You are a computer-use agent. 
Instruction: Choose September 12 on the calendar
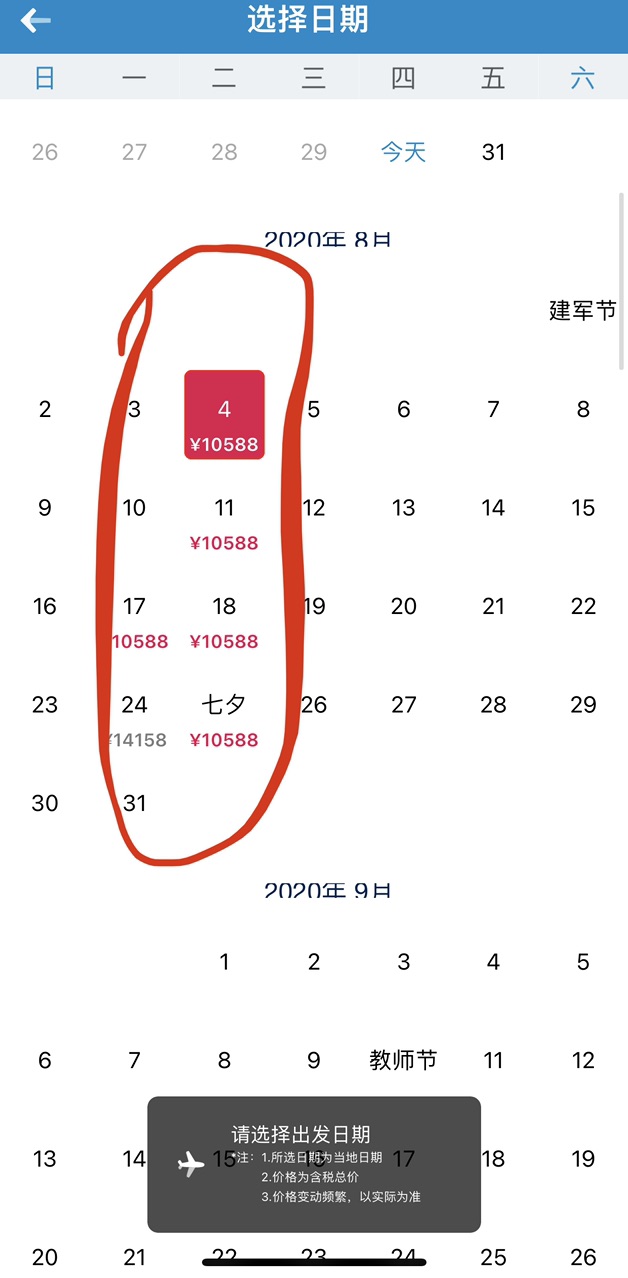583,1060
